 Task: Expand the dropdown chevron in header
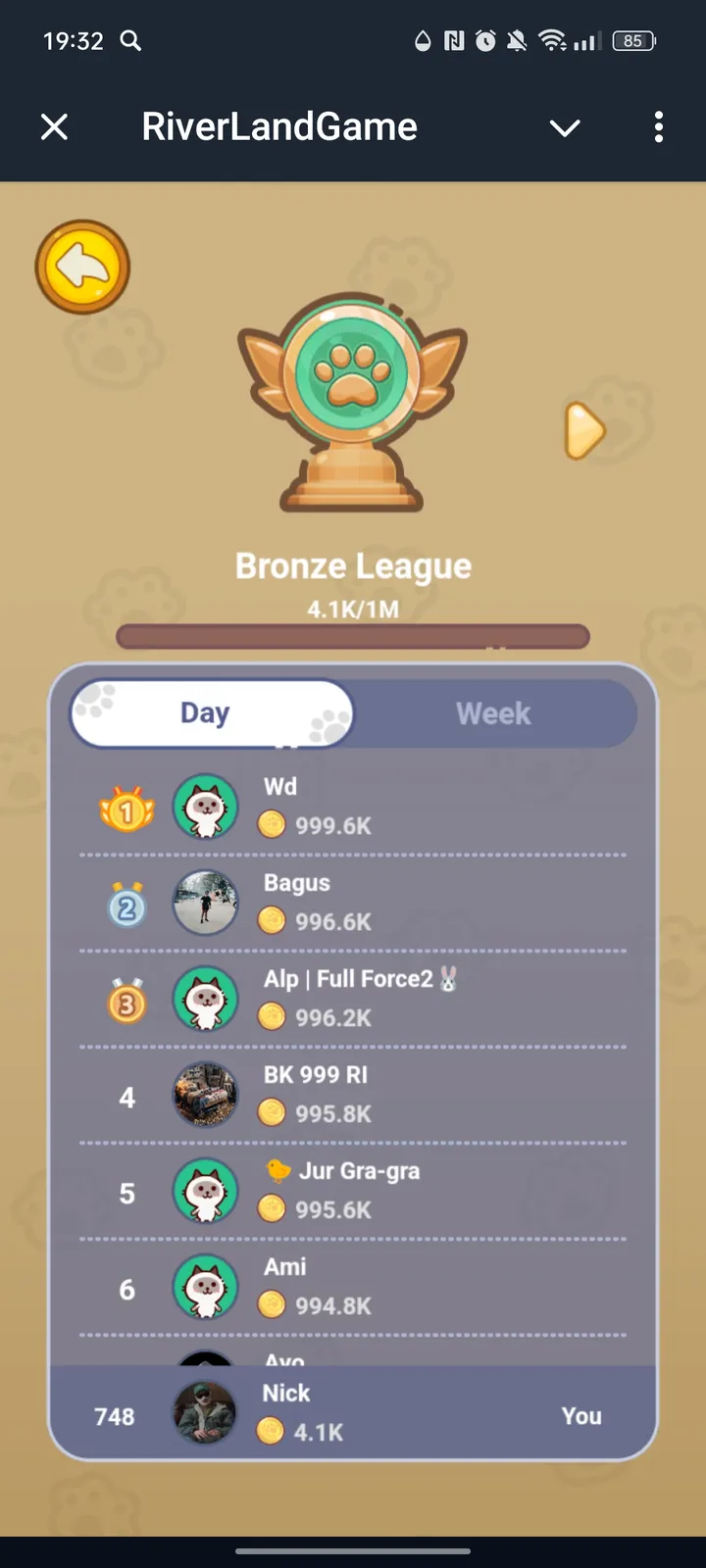coord(565,127)
